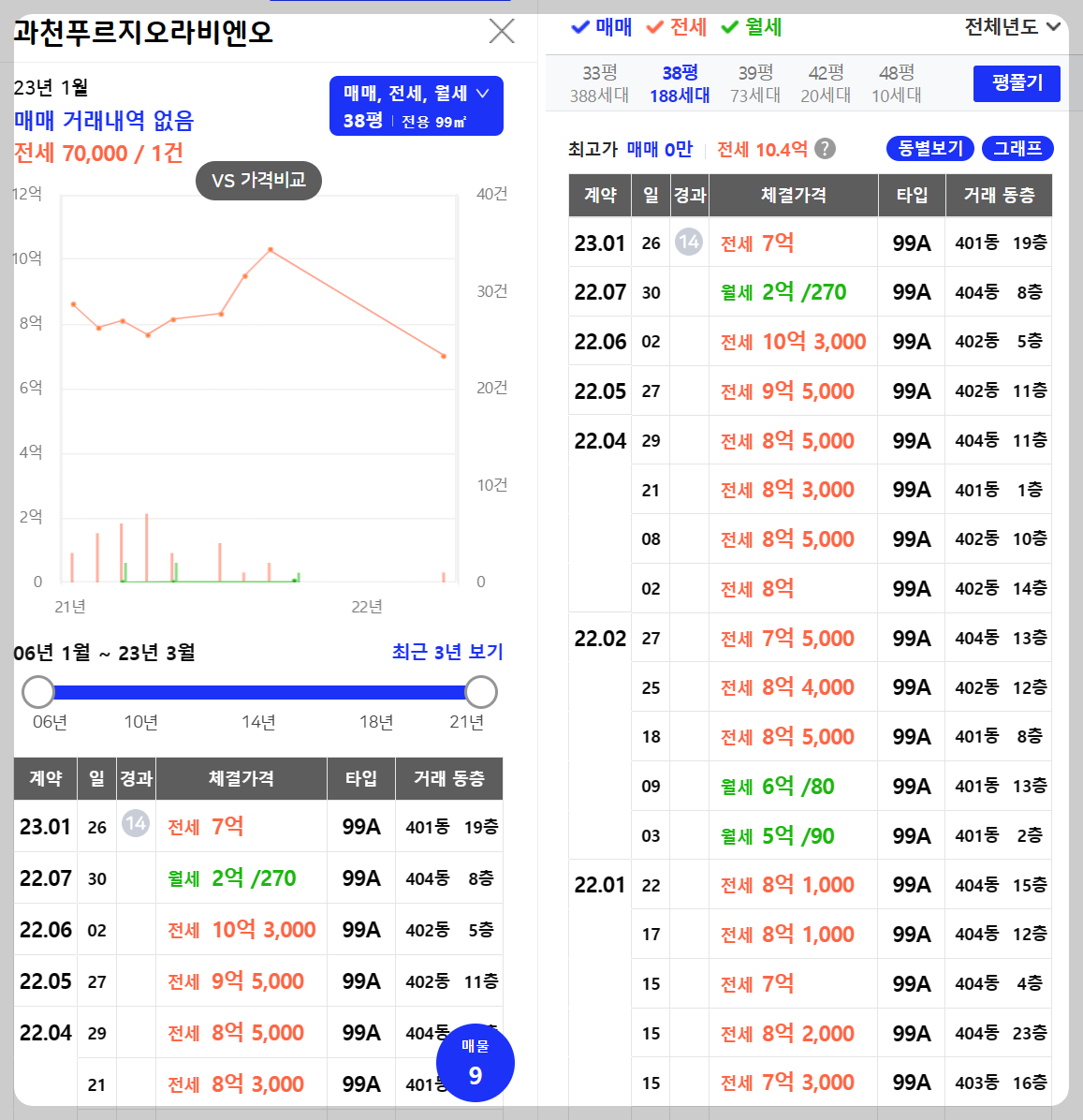Click the 14-day badge on the 23.01 row
The height and width of the screenshot is (1120, 1083).
[x=690, y=243]
